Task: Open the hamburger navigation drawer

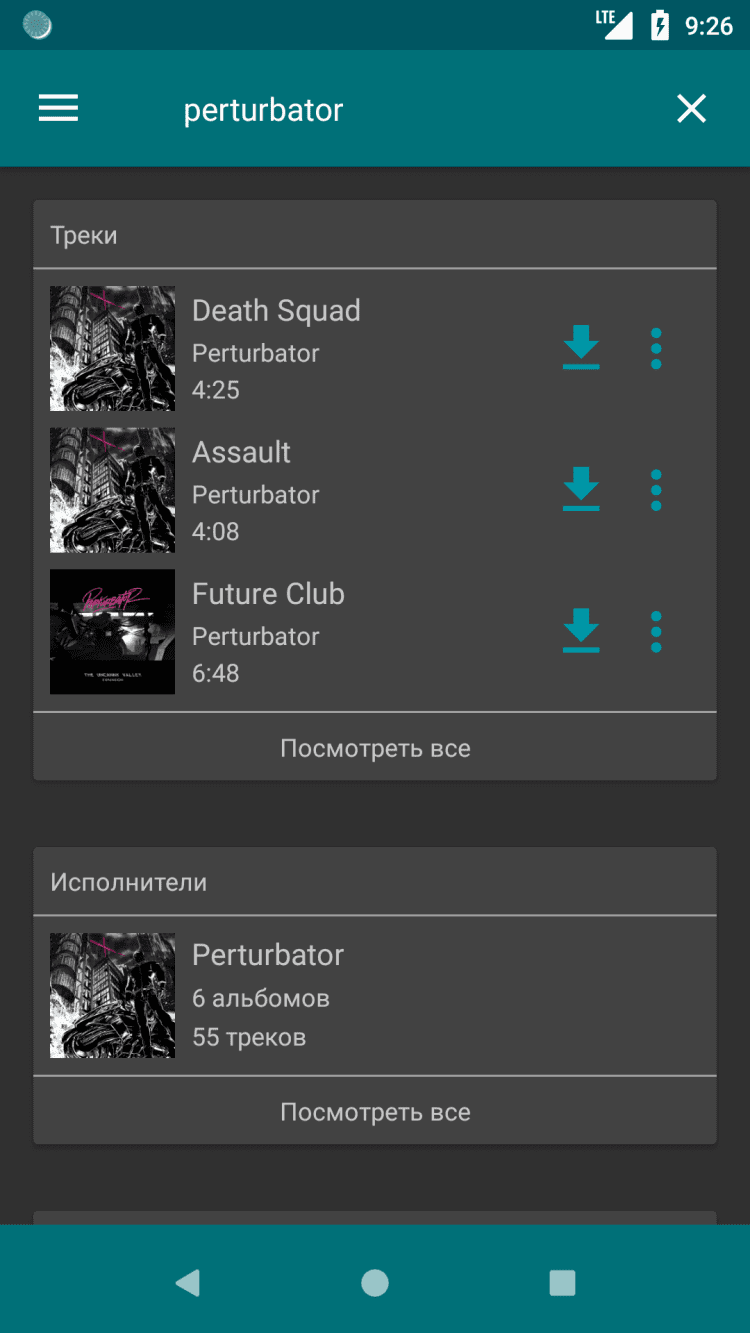Action: point(59,109)
